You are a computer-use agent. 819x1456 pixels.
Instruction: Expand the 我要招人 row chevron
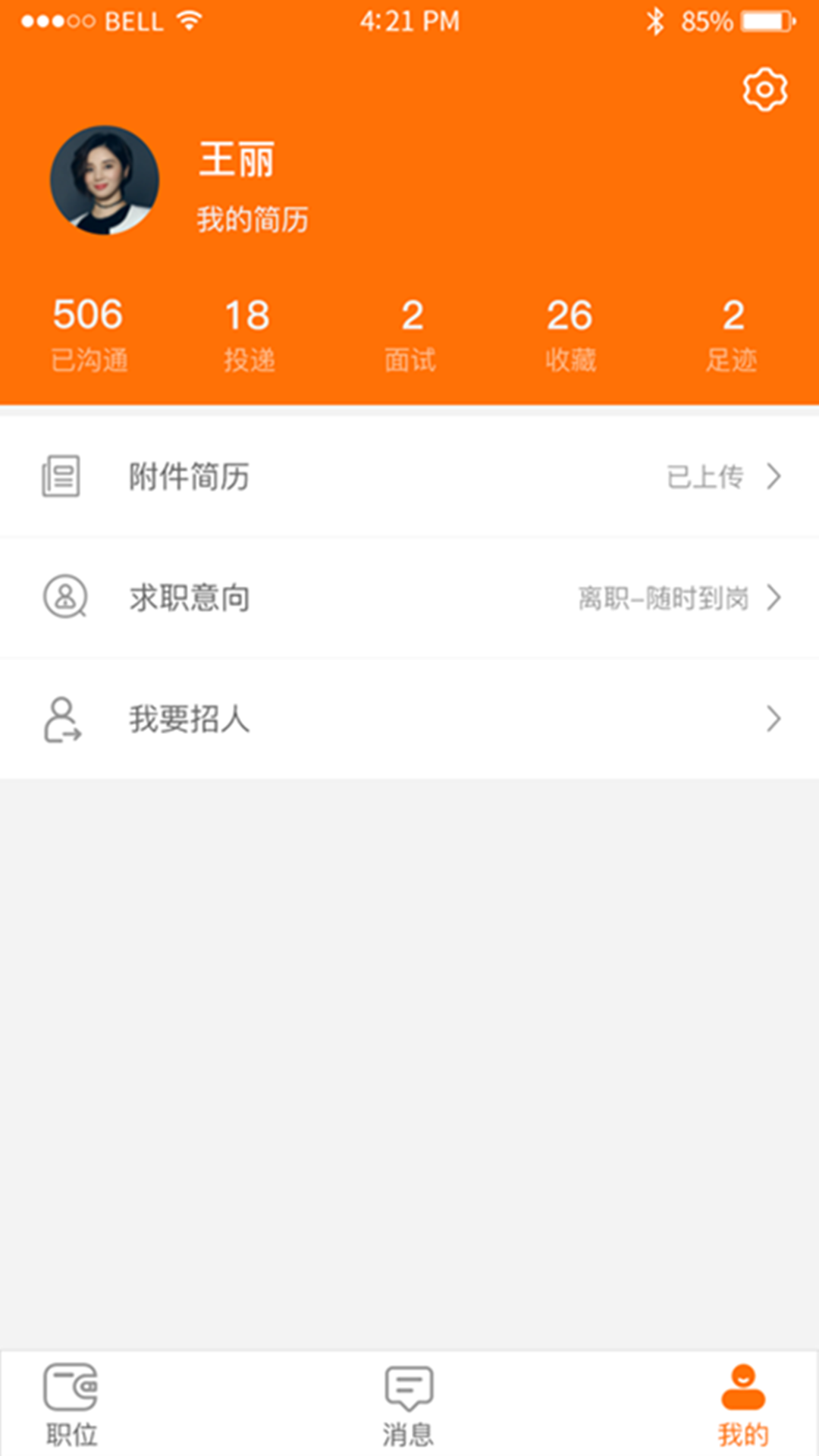point(774,719)
